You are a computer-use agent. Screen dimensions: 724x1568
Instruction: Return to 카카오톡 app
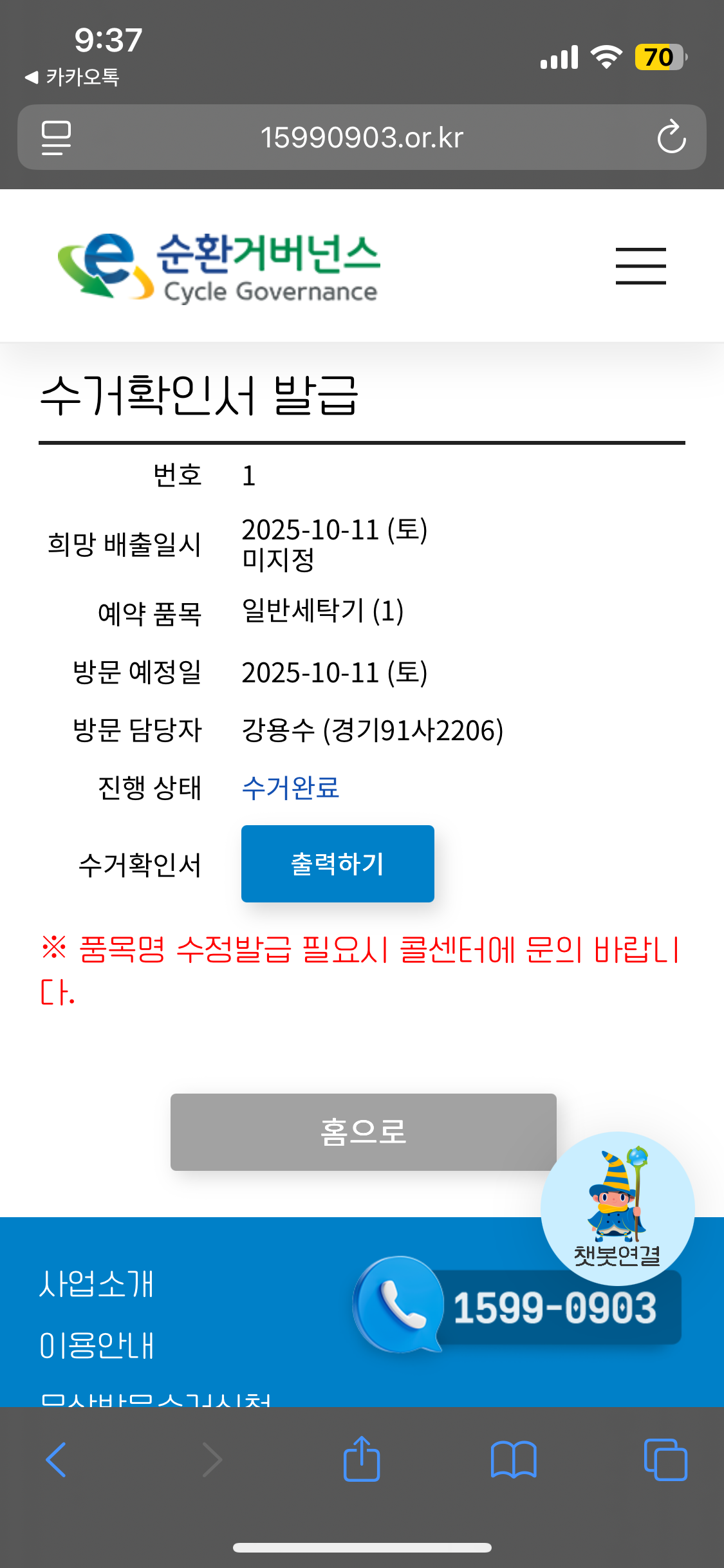72,77
